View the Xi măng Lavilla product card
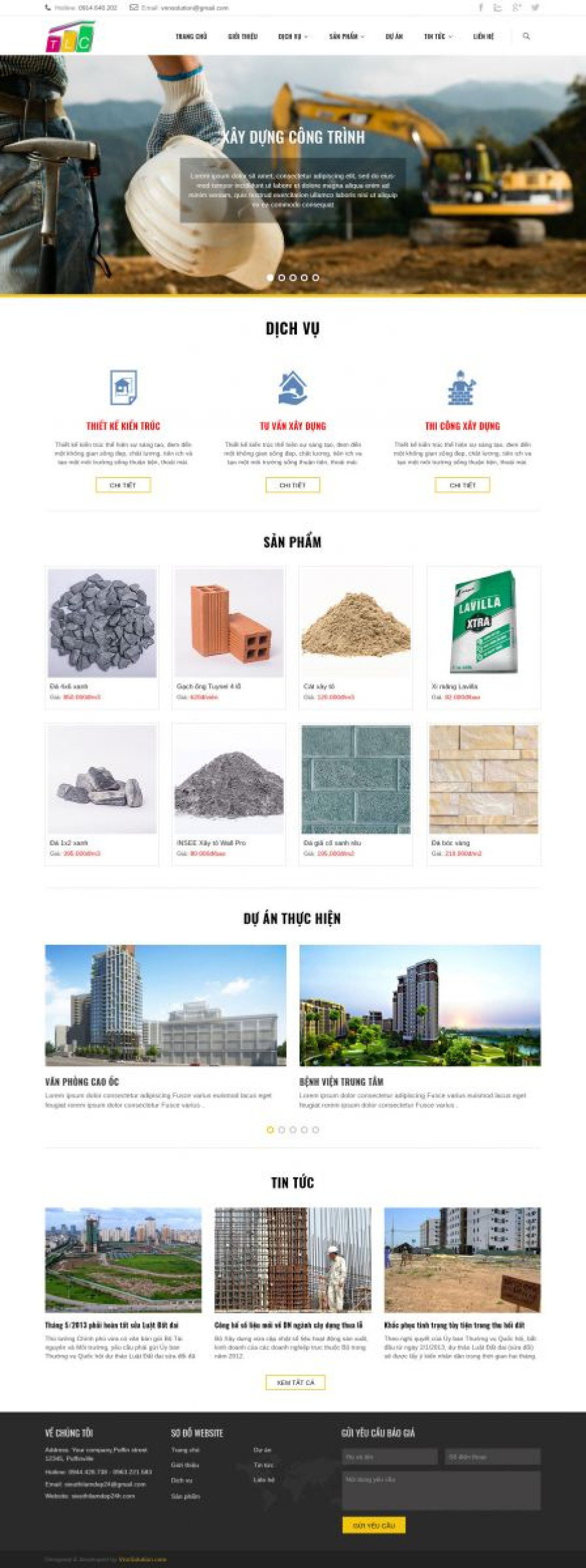The image size is (586, 1568). (x=483, y=623)
